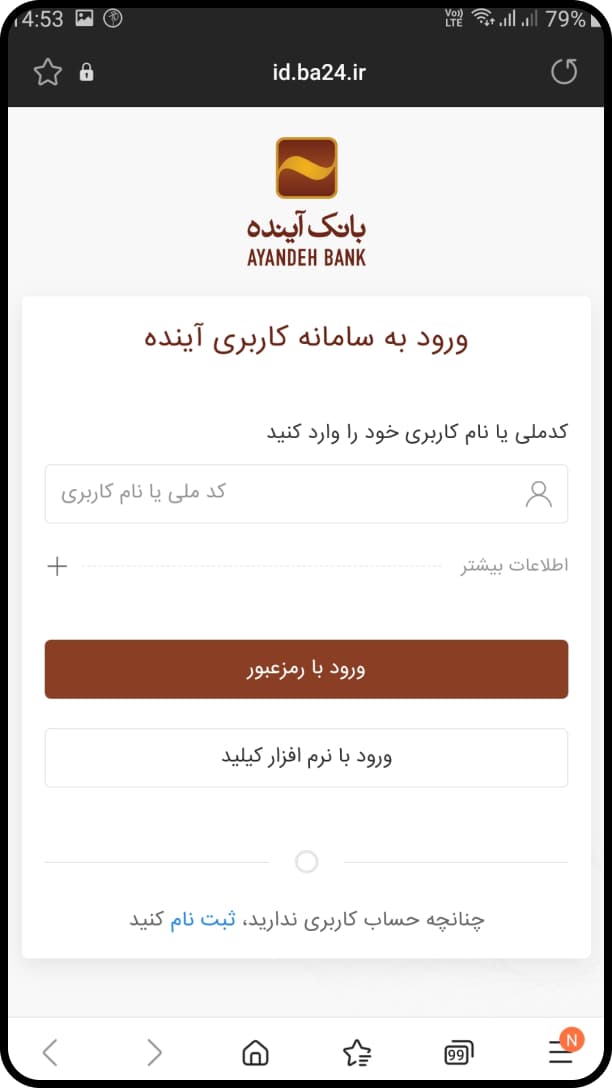
Task: Bookmark this page with the star icon
Action: click(x=47, y=72)
